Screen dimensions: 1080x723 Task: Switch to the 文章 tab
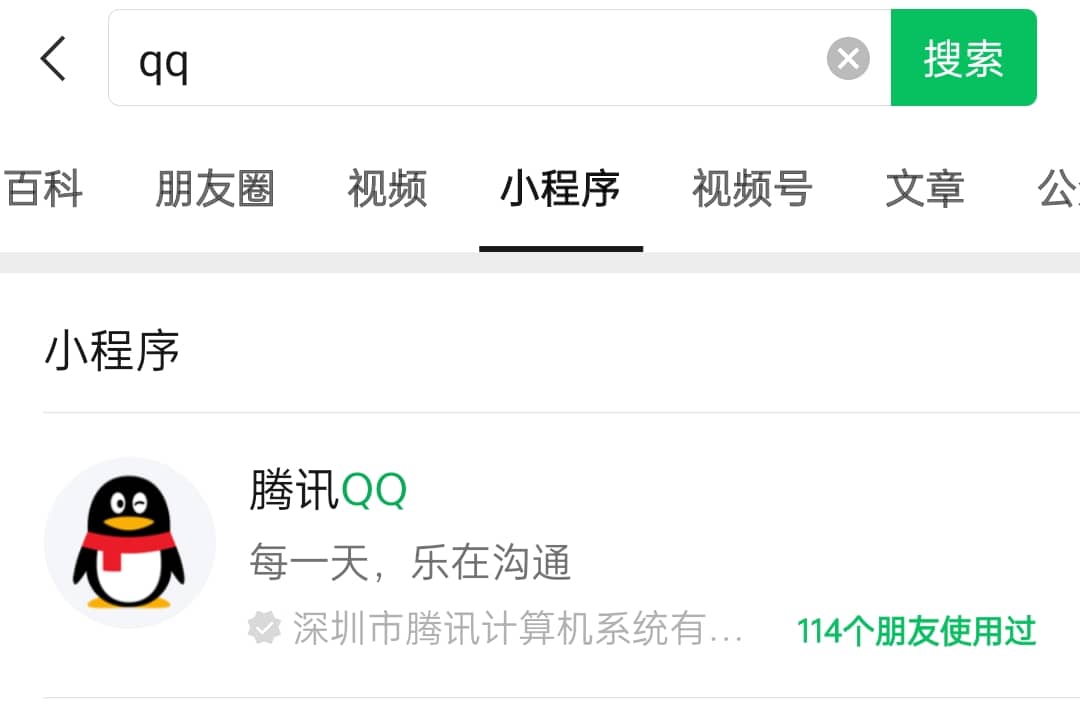(x=925, y=189)
